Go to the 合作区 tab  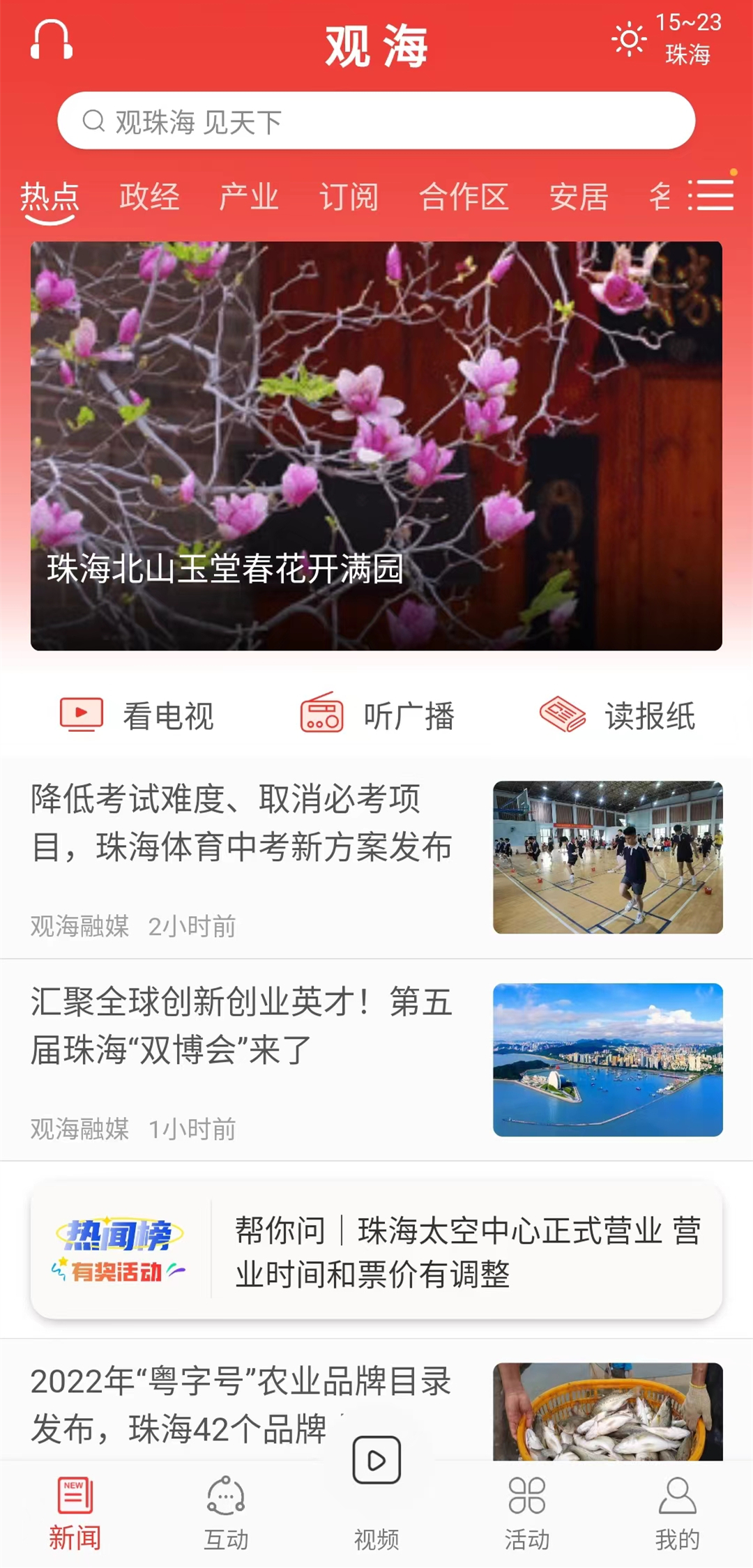(464, 197)
